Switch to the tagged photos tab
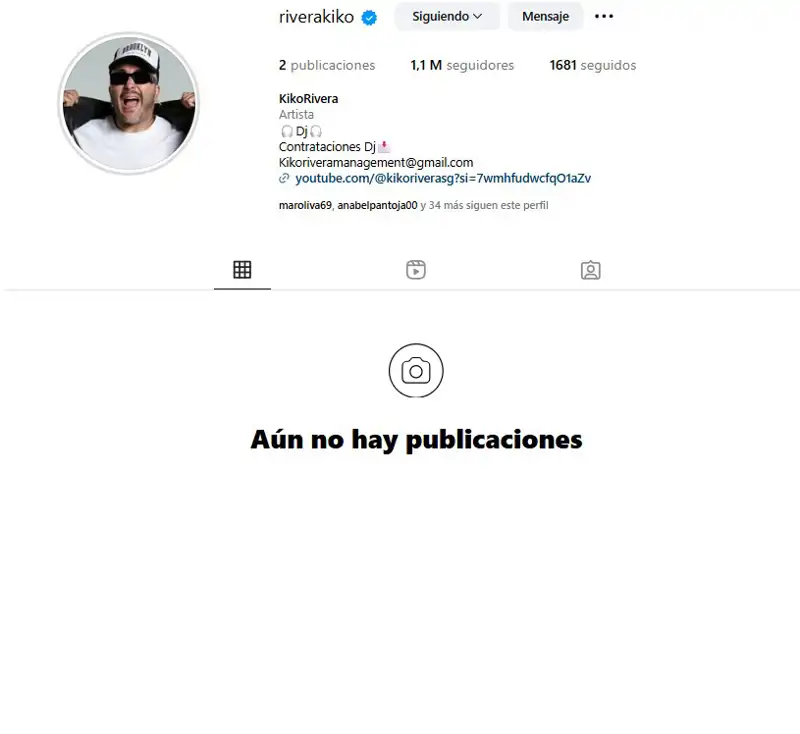800x734 pixels. tap(591, 270)
